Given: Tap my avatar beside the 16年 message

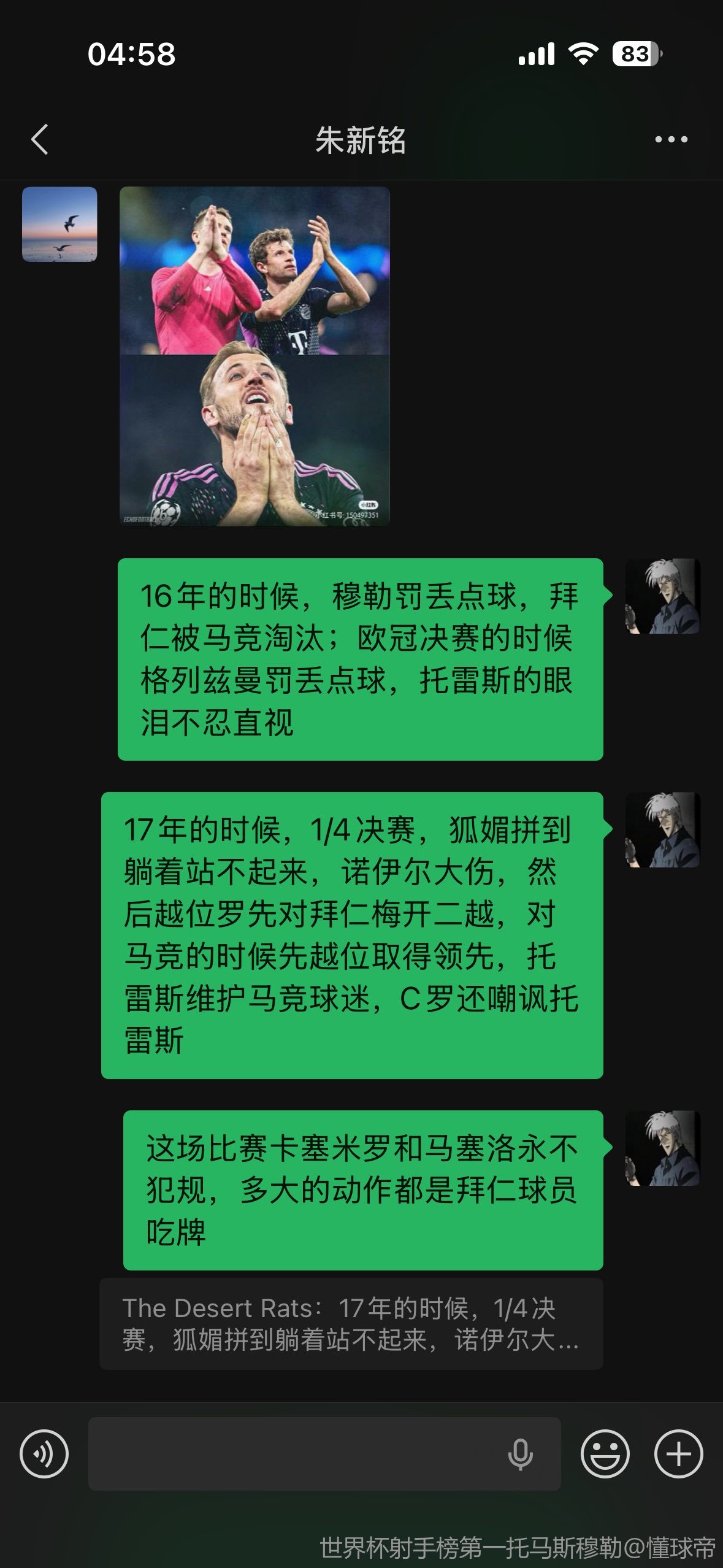Looking at the screenshot, I should [662, 596].
